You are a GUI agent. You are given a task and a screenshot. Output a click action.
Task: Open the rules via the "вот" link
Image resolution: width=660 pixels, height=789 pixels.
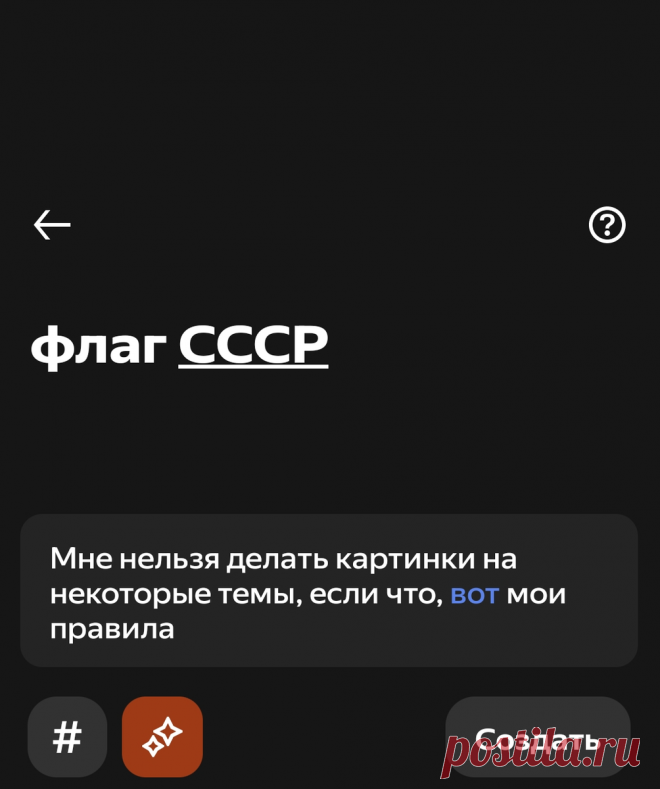[474, 594]
